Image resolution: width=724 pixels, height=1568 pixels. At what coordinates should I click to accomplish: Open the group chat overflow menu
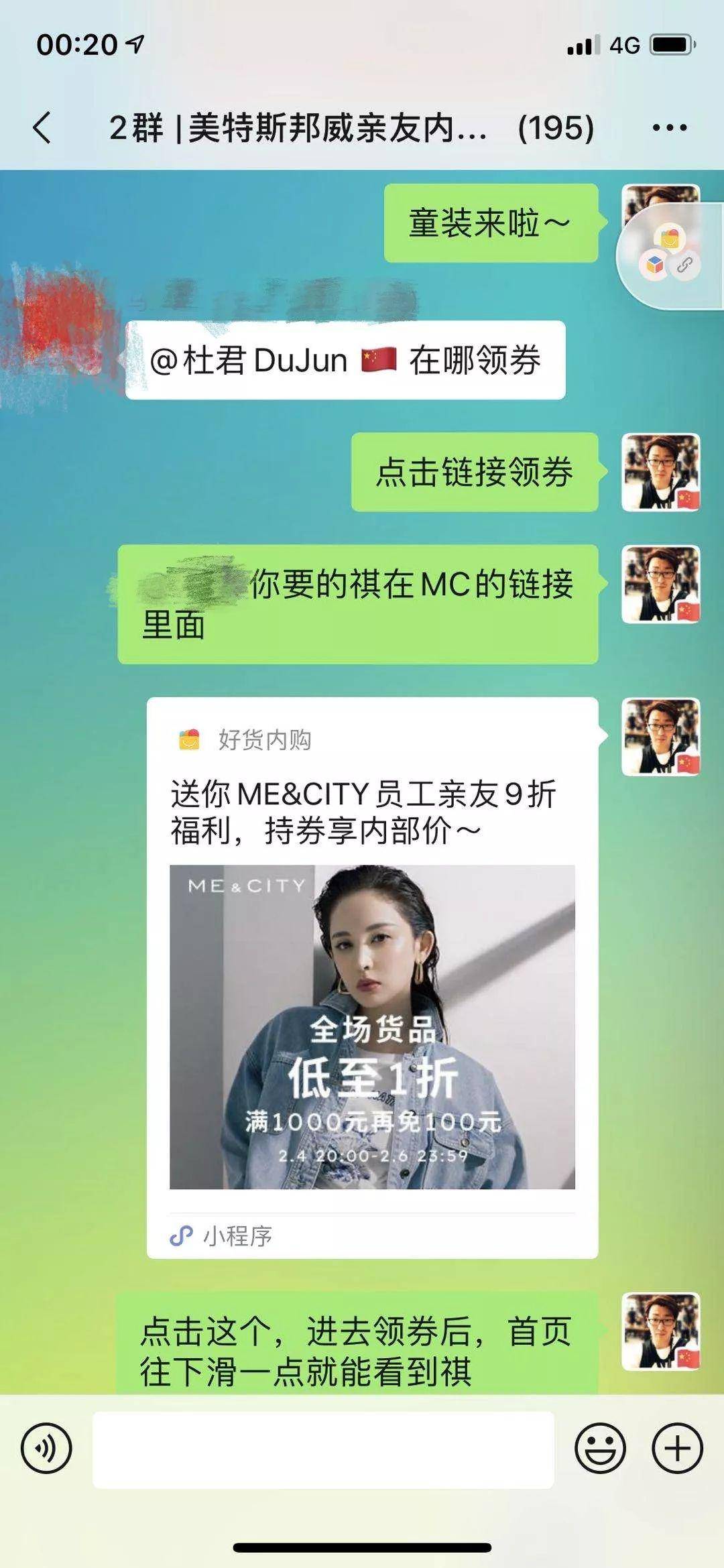click(x=670, y=127)
